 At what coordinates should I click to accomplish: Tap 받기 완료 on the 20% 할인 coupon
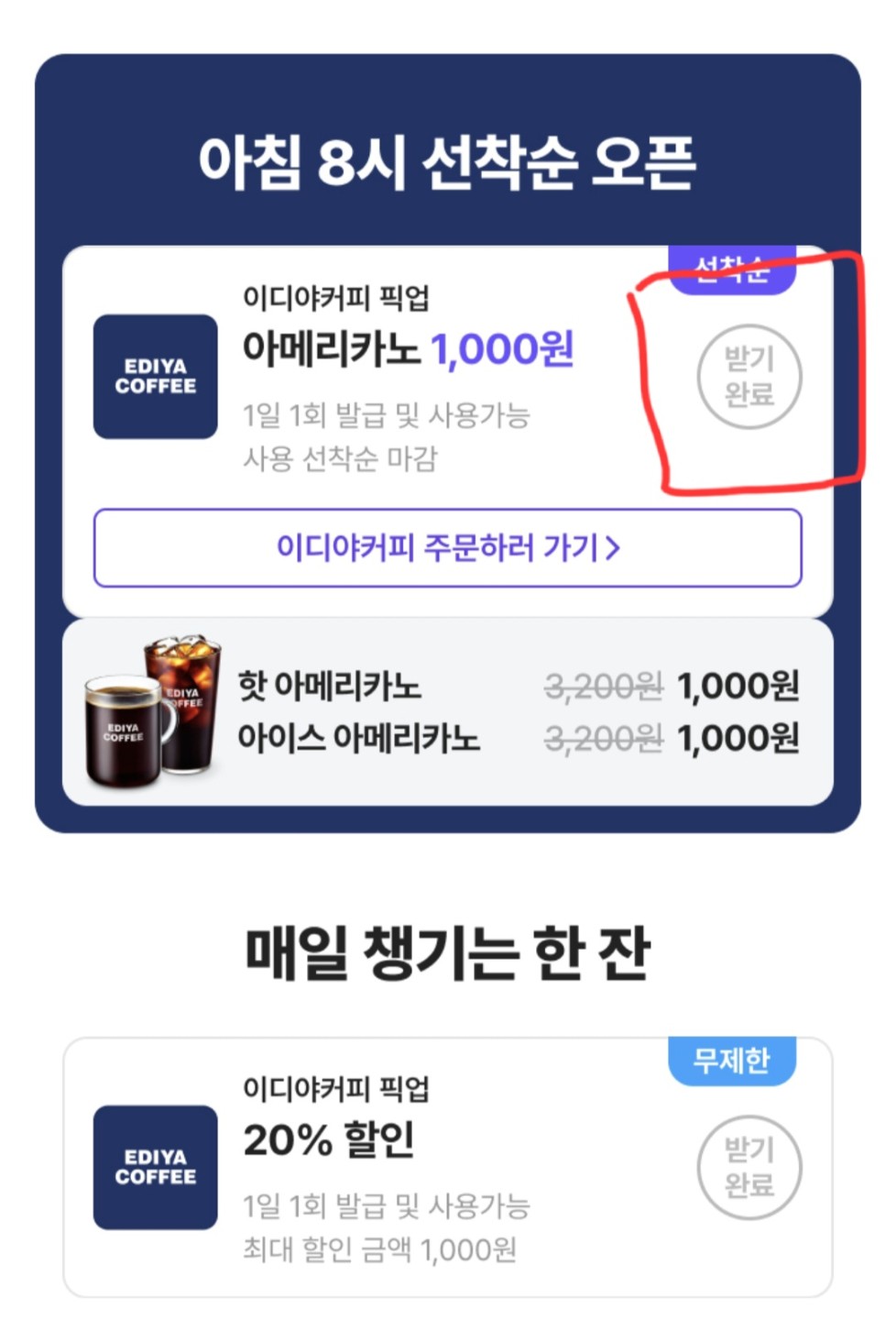(748, 1167)
